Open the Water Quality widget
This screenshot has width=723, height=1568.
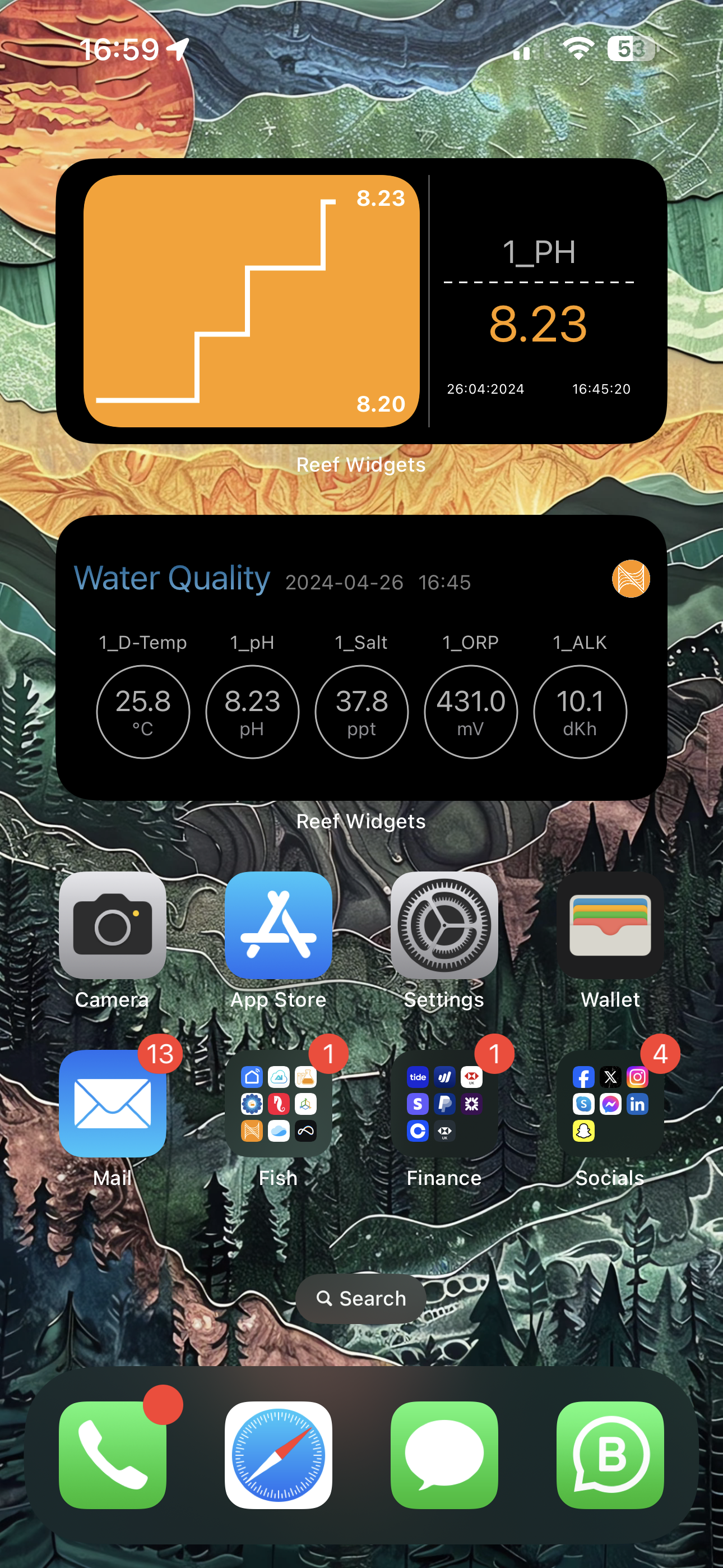(x=361, y=657)
